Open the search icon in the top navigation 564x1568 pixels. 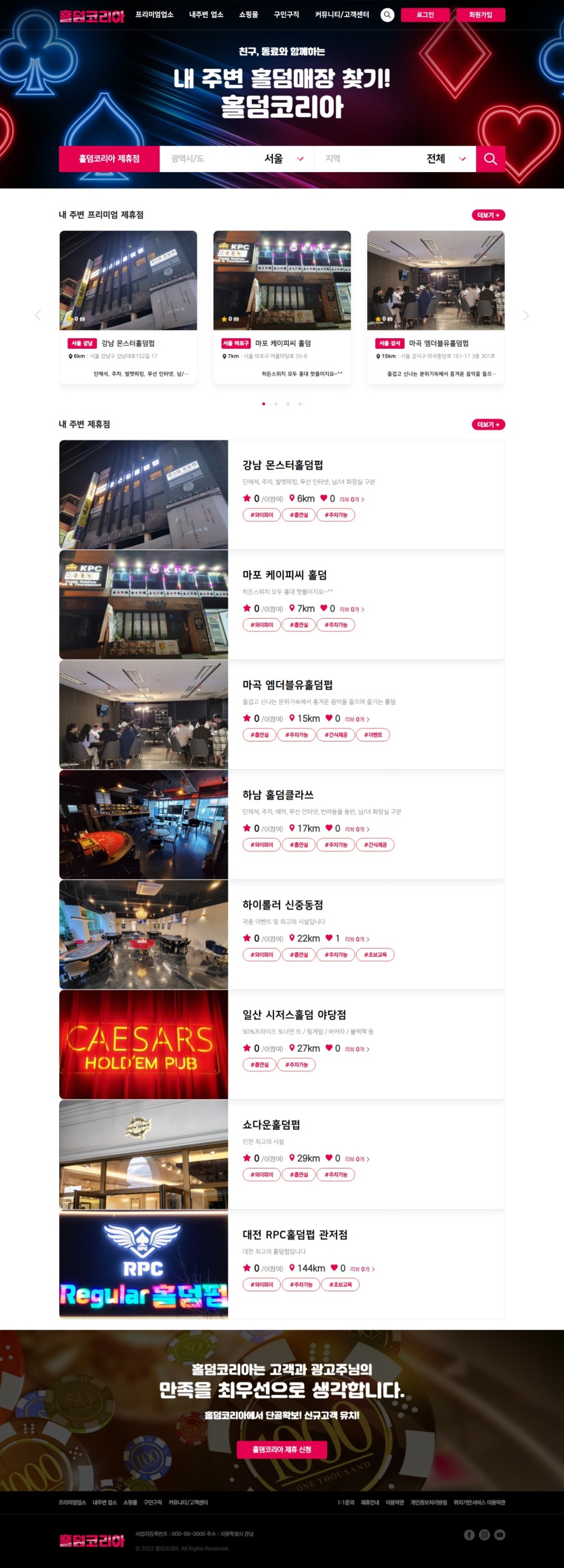[387, 15]
